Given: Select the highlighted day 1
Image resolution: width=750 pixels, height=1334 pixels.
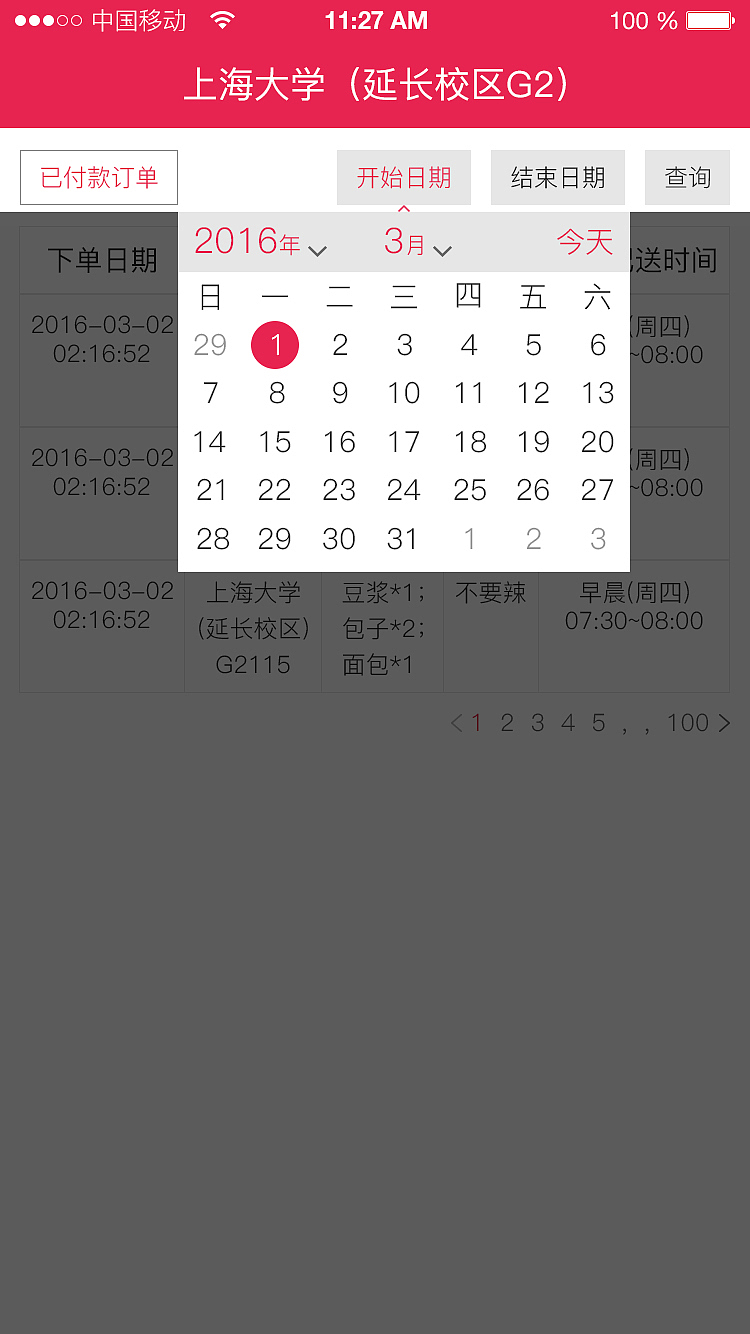Looking at the screenshot, I should click(x=275, y=345).
